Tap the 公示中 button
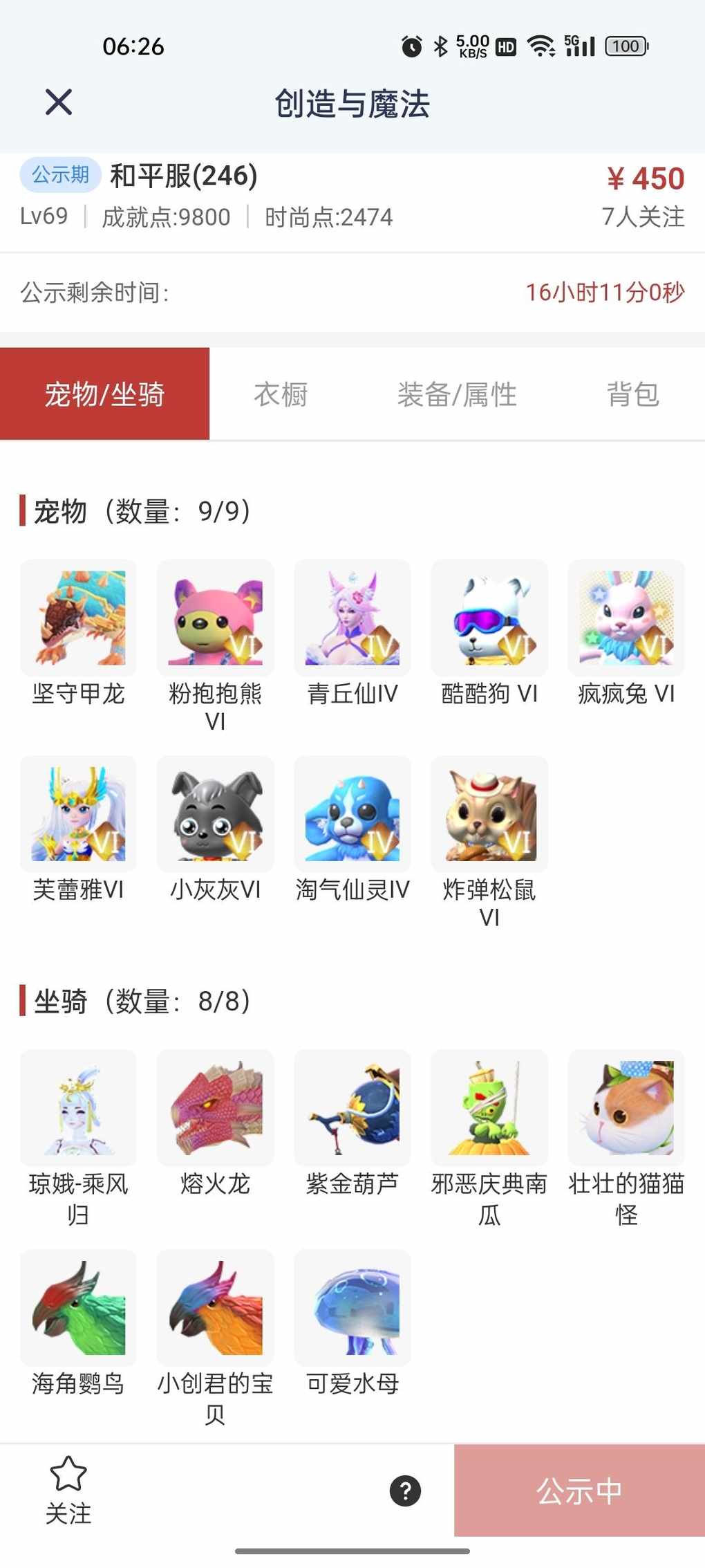705x1568 pixels. [579, 1491]
